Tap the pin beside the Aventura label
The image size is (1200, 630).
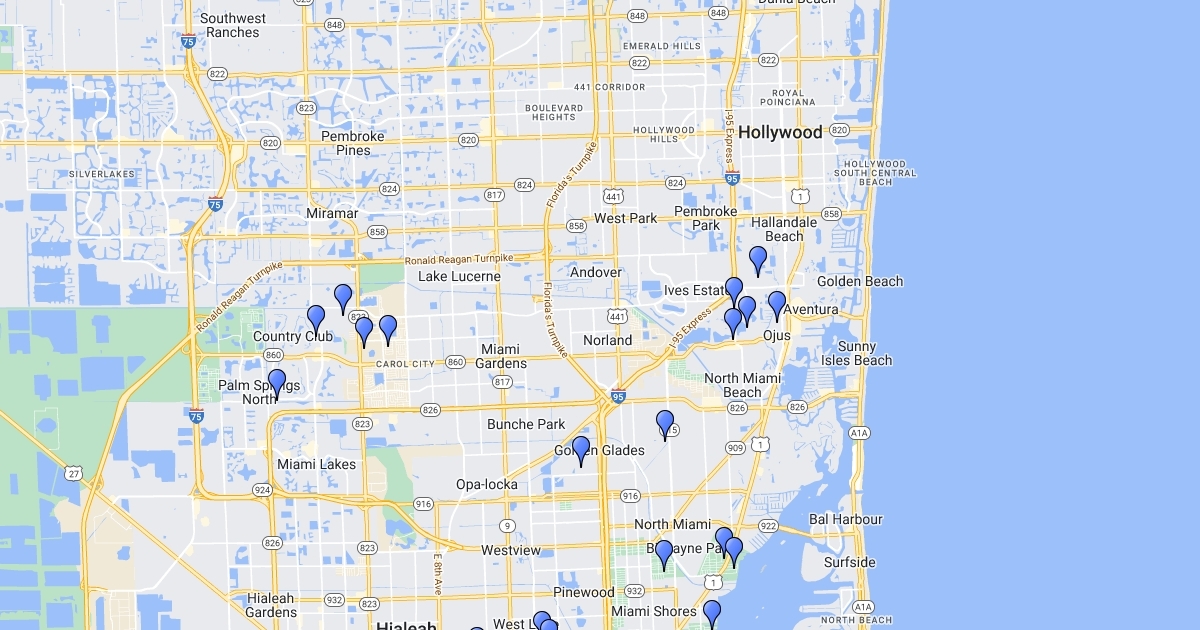point(777,303)
